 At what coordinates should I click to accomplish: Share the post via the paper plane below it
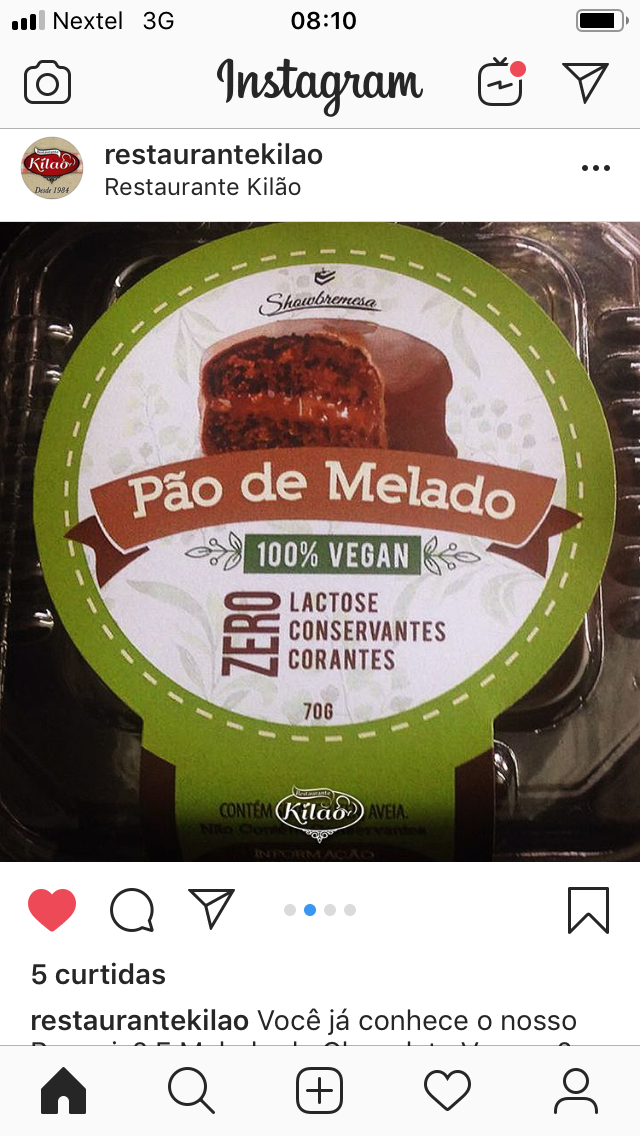tap(211, 908)
